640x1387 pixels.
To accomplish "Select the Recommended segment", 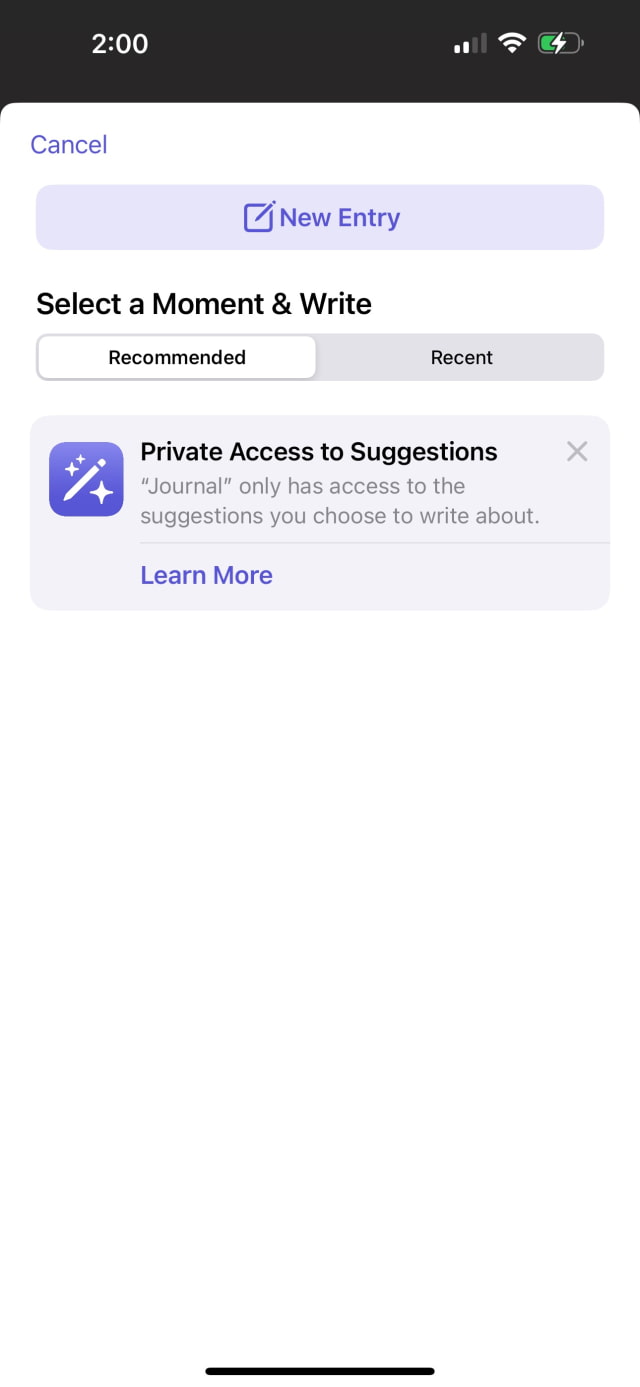I will tap(177, 357).
